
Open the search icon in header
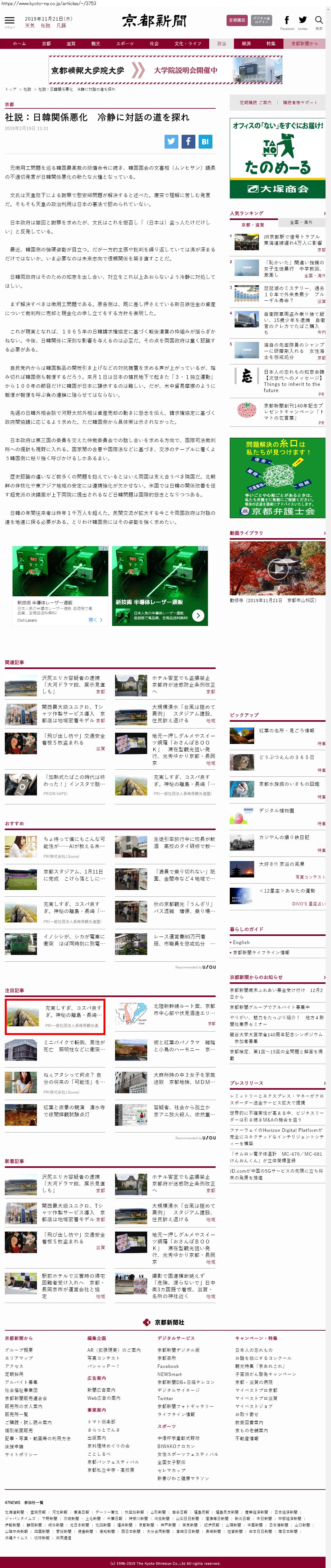point(318,22)
